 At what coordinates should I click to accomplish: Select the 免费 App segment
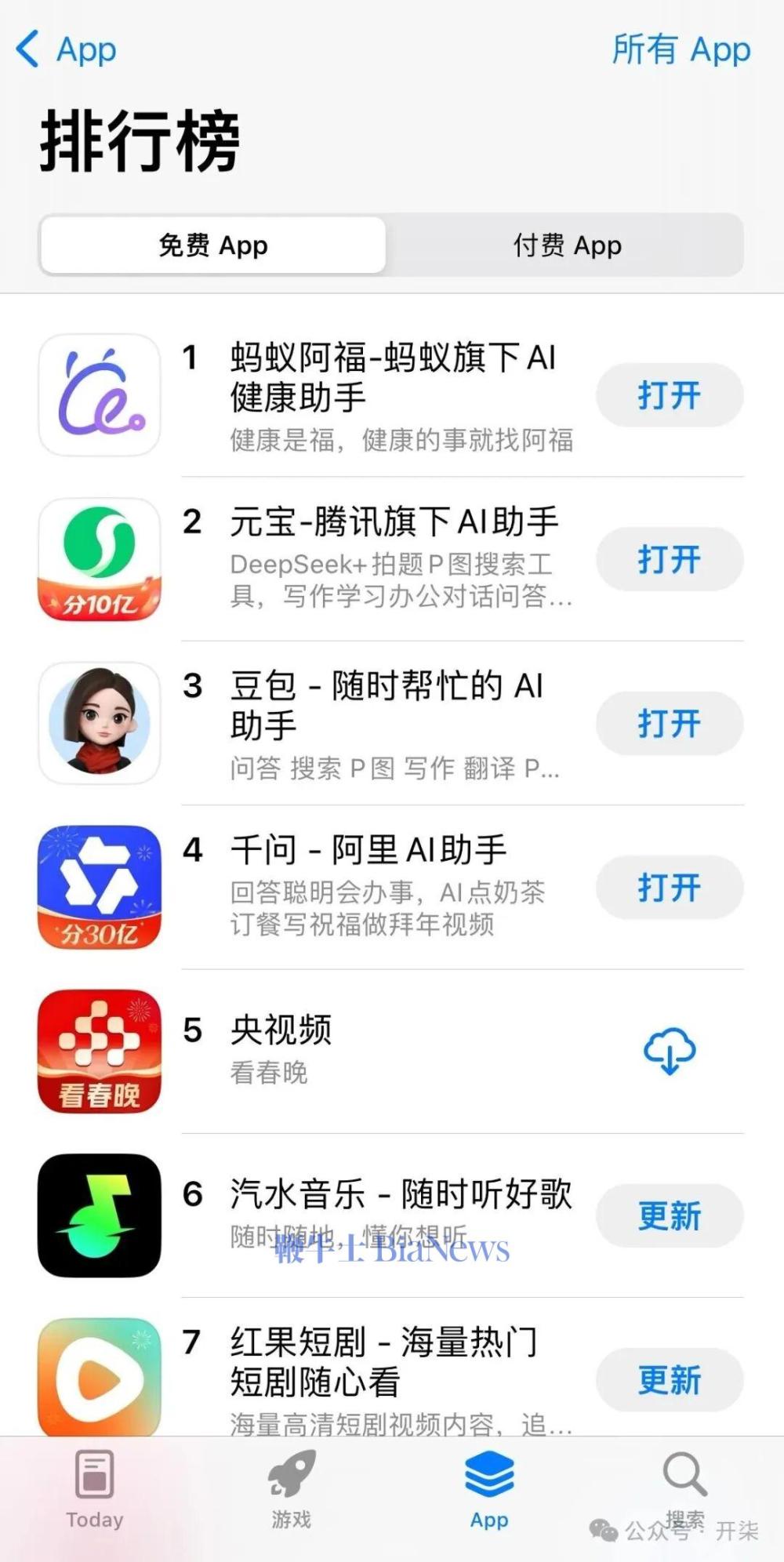pyautogui.click(x=213, y=245)
